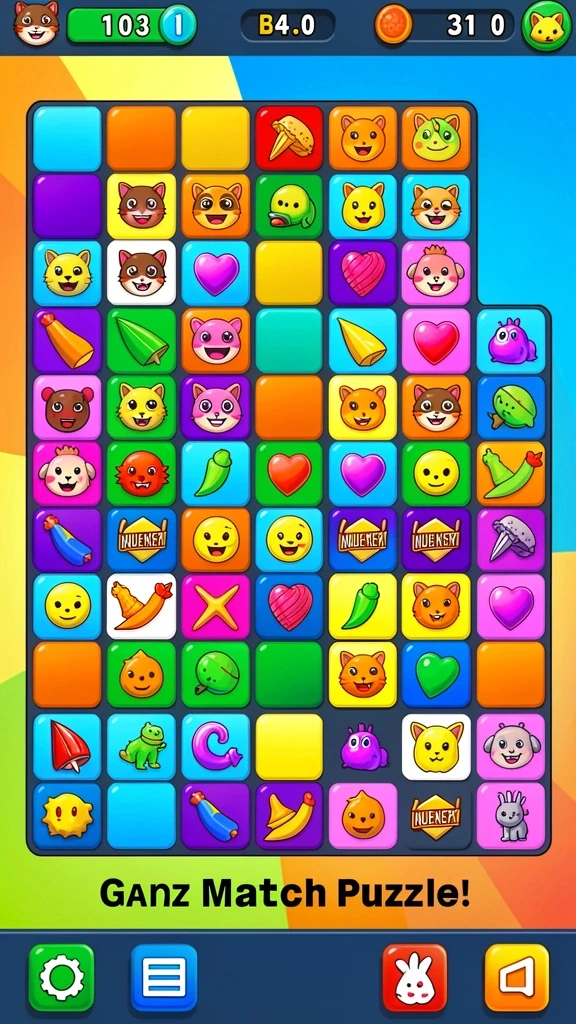This screenshot has height=1024, width=576.
Task: Toggle sound with the yellow speaker button
Action: click(517, 978)
